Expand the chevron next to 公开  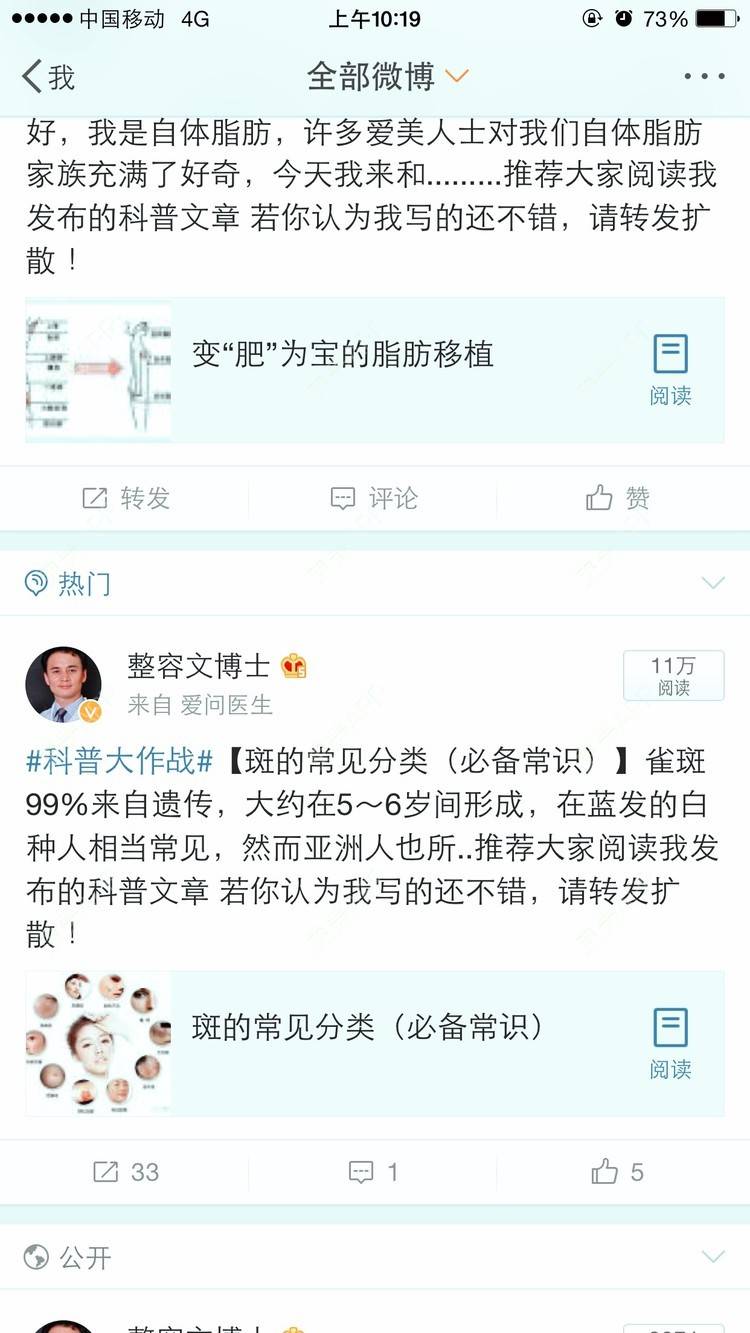[x=713, y=1257]
